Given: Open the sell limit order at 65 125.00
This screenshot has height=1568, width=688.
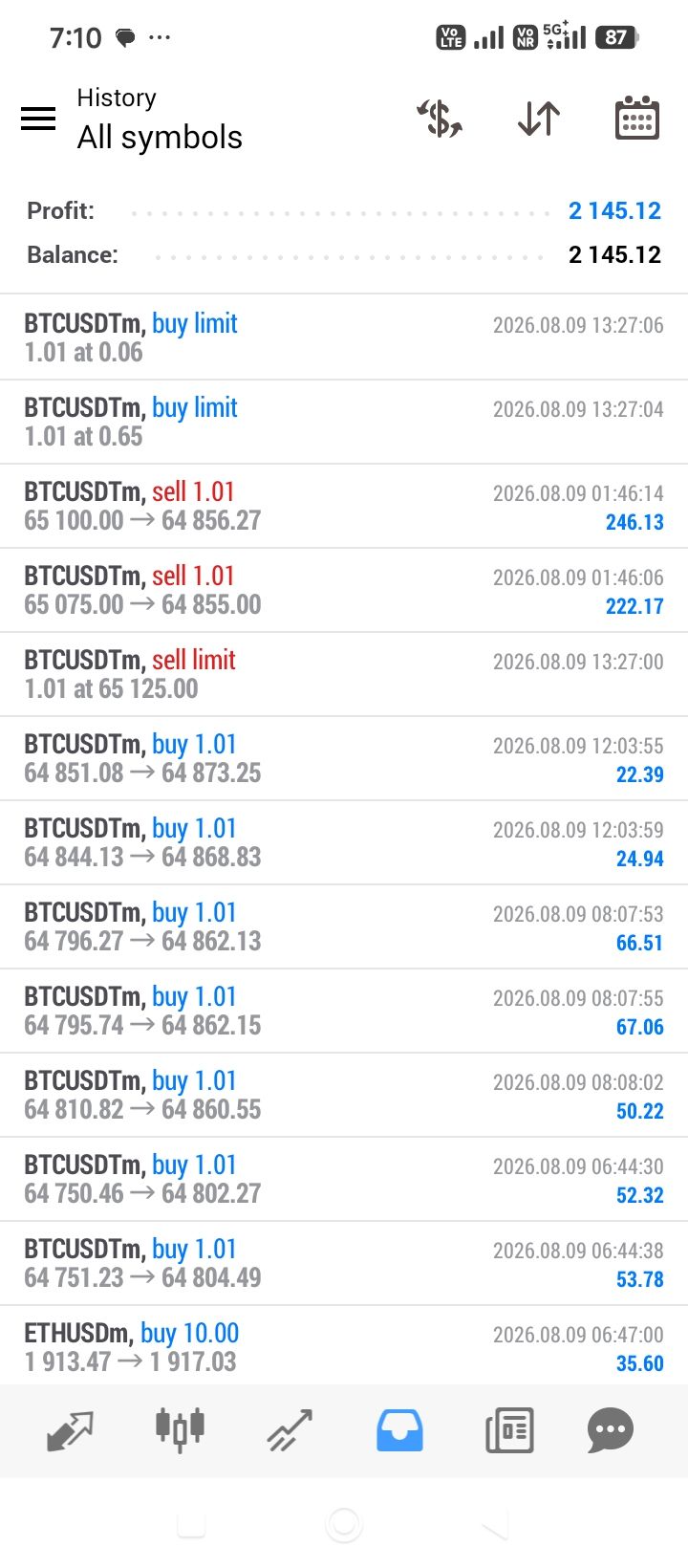Looking at the screenshot, I should coord(344,674).
